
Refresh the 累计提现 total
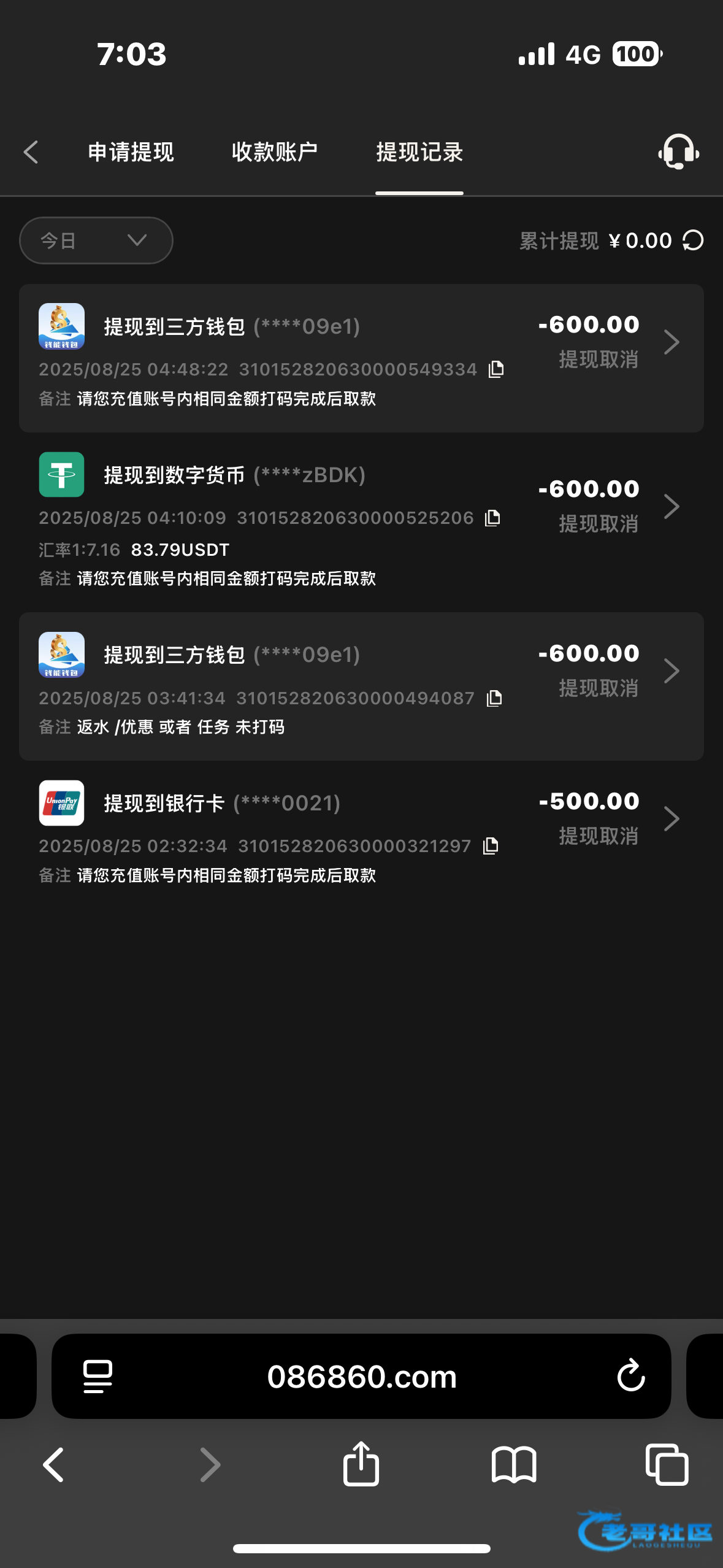tap(693, 240)
